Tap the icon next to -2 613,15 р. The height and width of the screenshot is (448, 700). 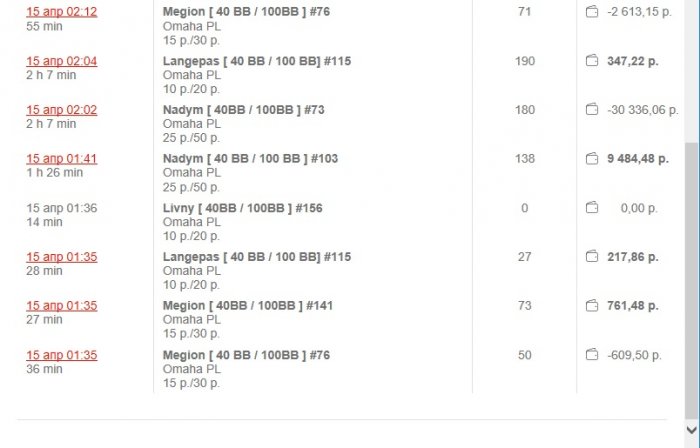pos(592,12)
